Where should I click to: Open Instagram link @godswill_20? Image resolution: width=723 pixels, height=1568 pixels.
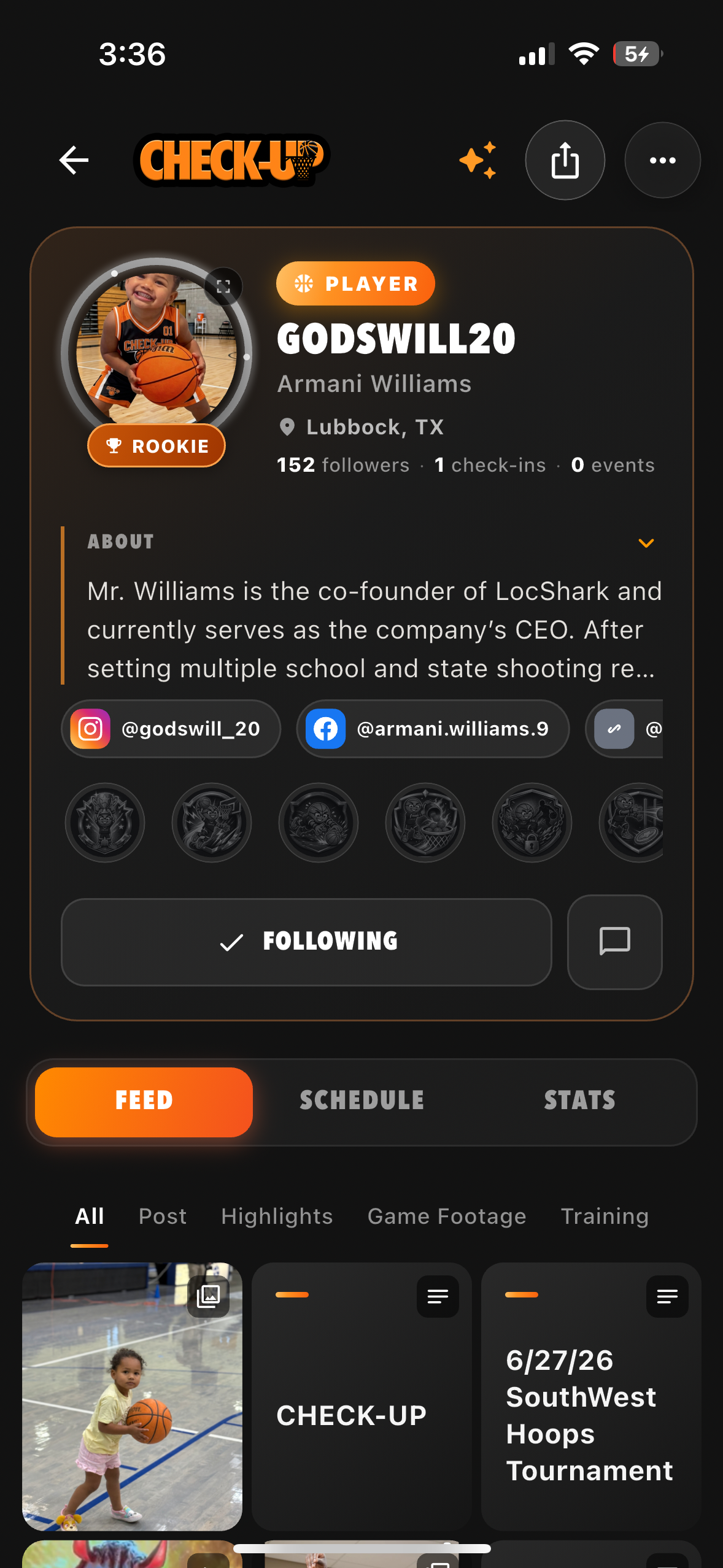click(x=171, y=729)
